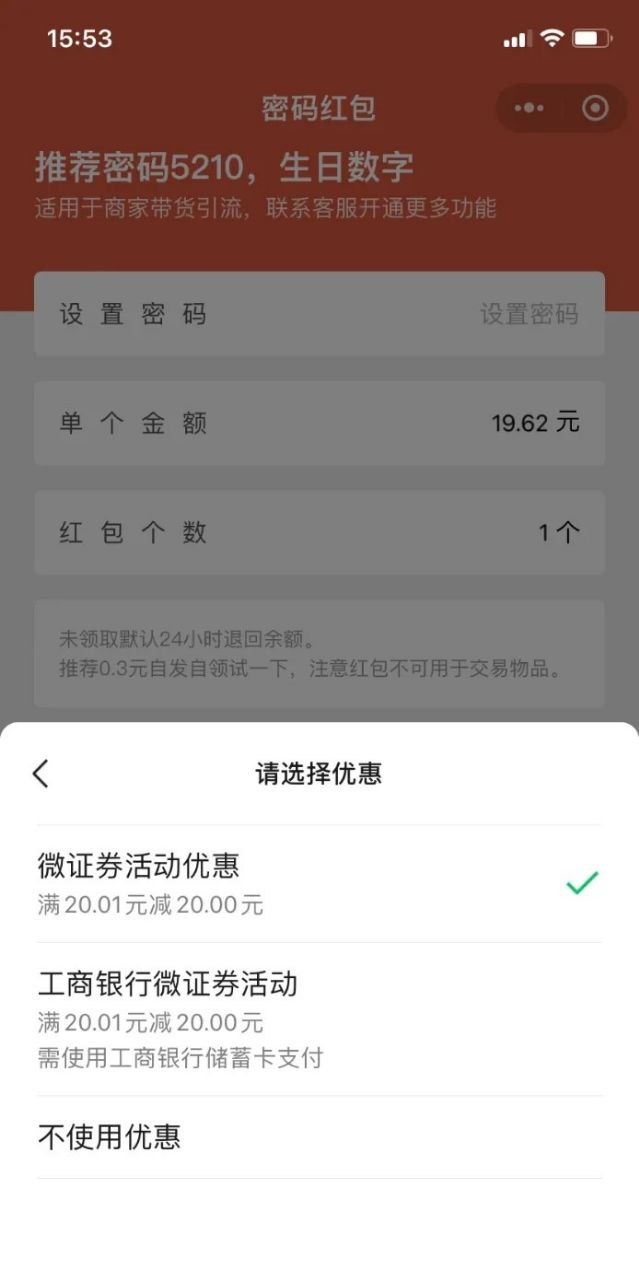
Task: Select the 微证券活动优惠 discount
Action: 318,883
